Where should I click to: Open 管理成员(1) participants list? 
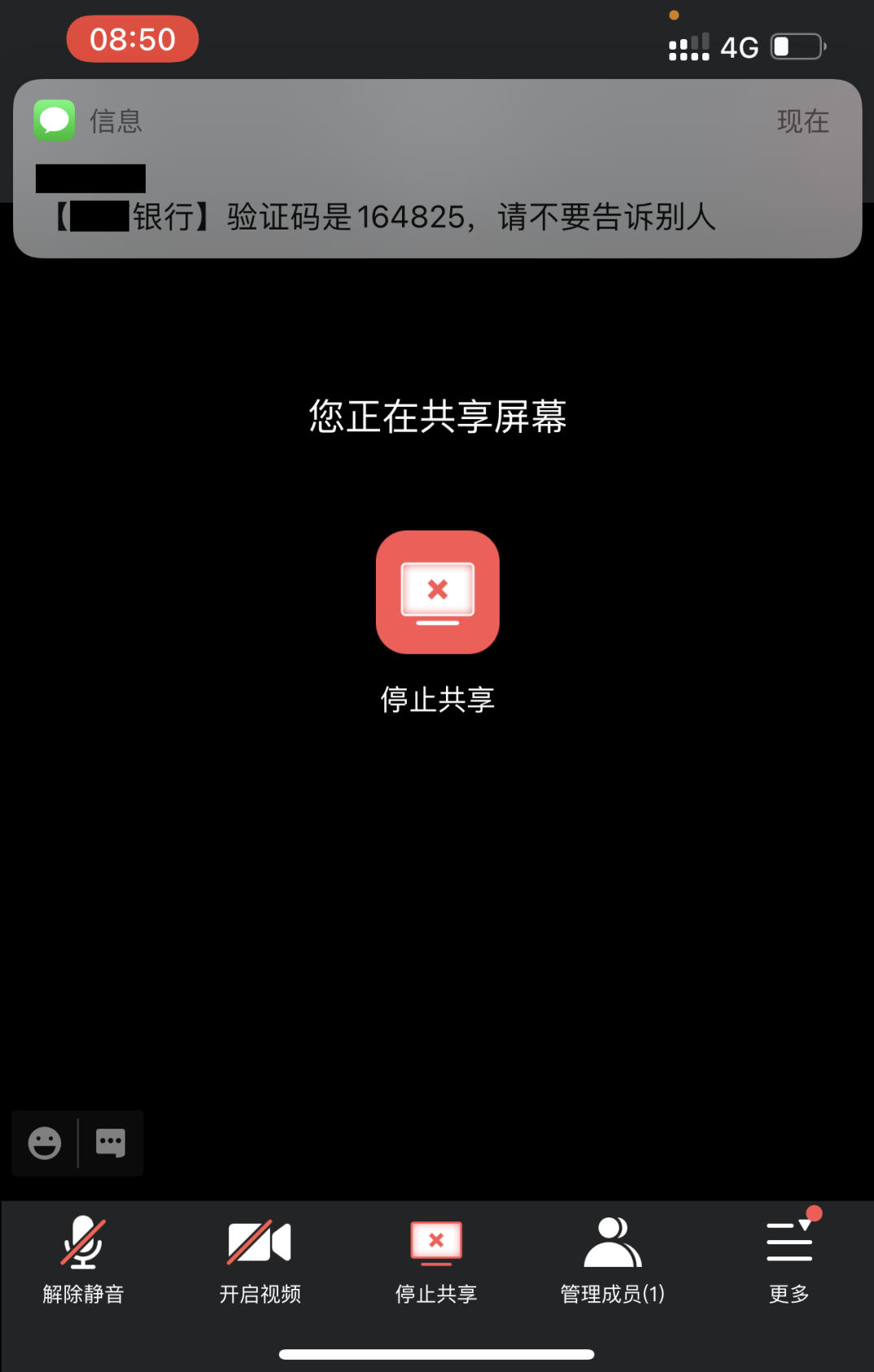613,1259
